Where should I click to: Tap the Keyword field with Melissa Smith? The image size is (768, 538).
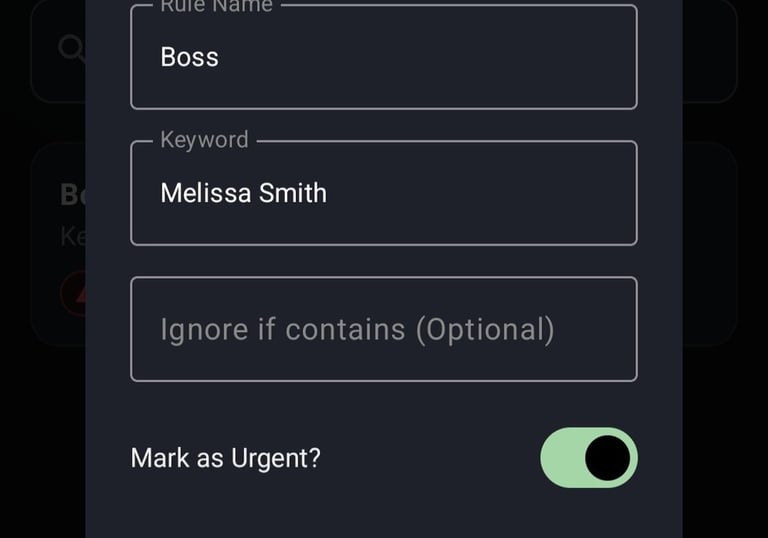point(383,193)
